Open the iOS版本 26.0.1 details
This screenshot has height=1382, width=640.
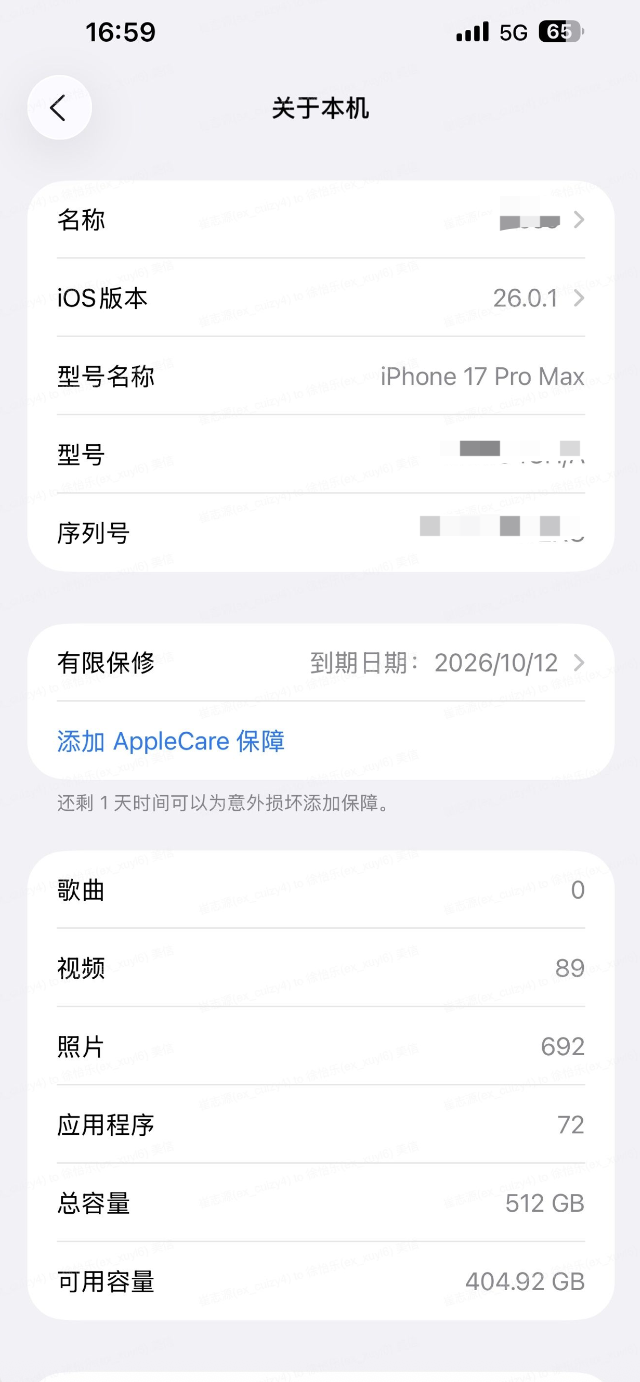point(320,298)
